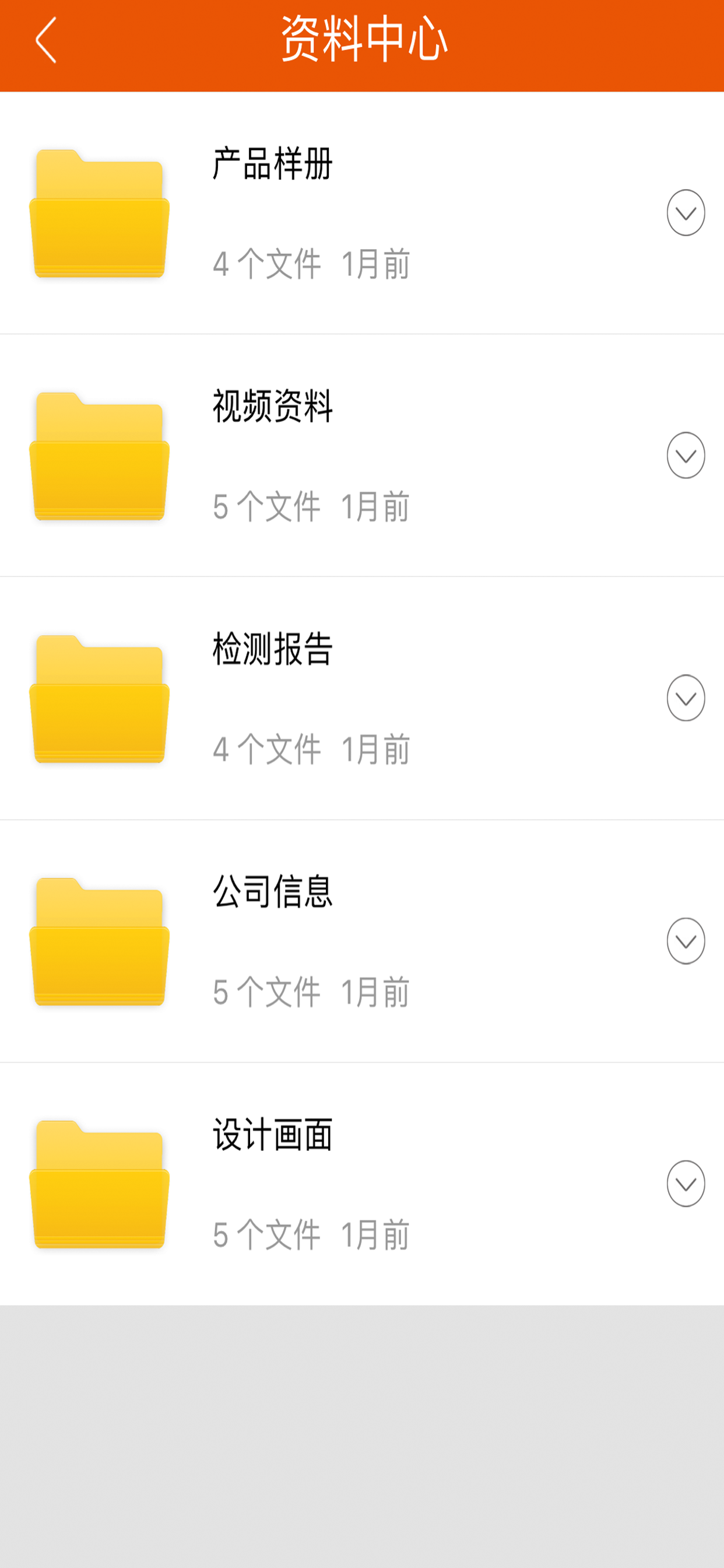Open the 视频资料 folder

coord(362,456)
